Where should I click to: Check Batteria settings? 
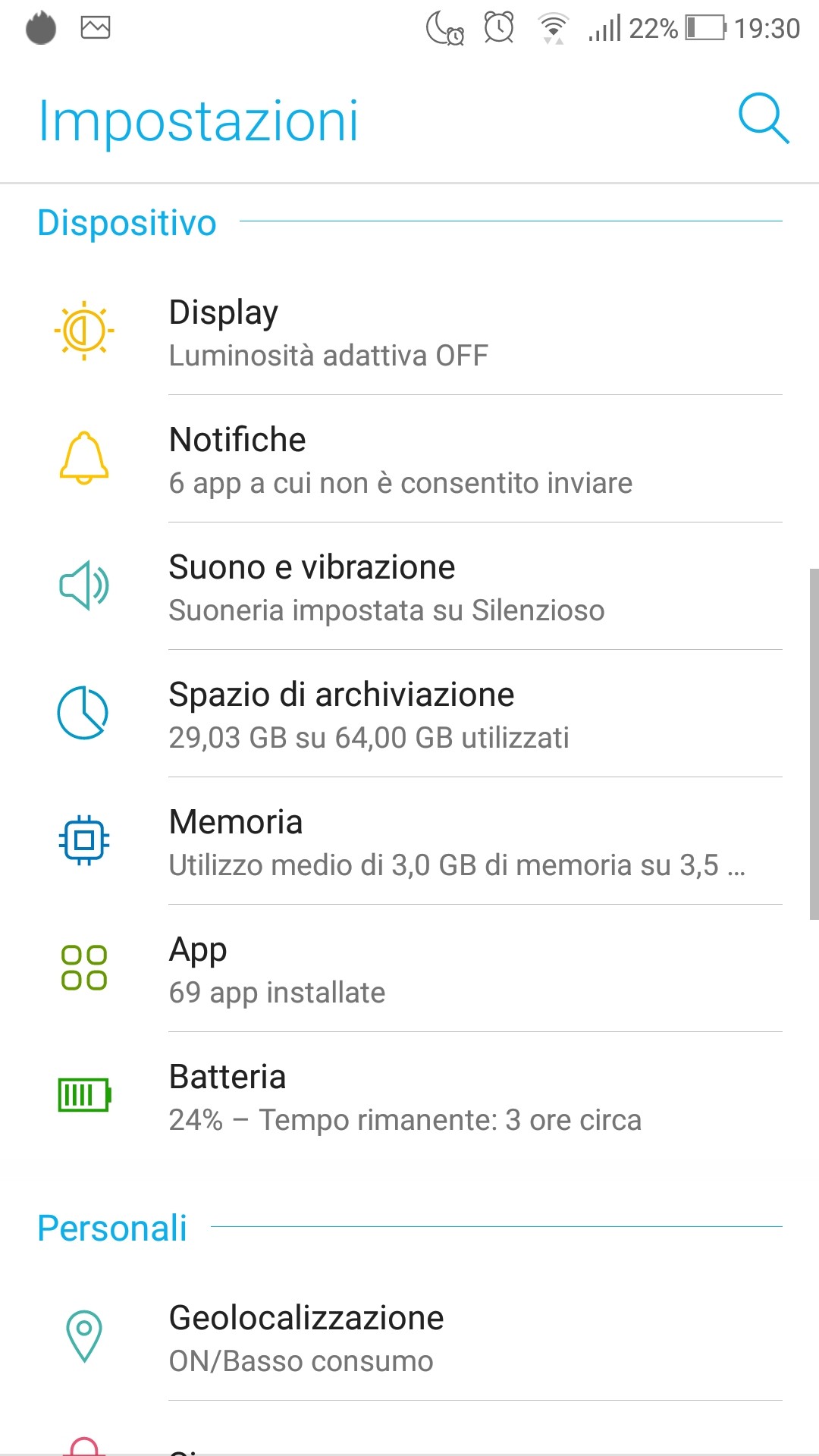point(409,1097)
